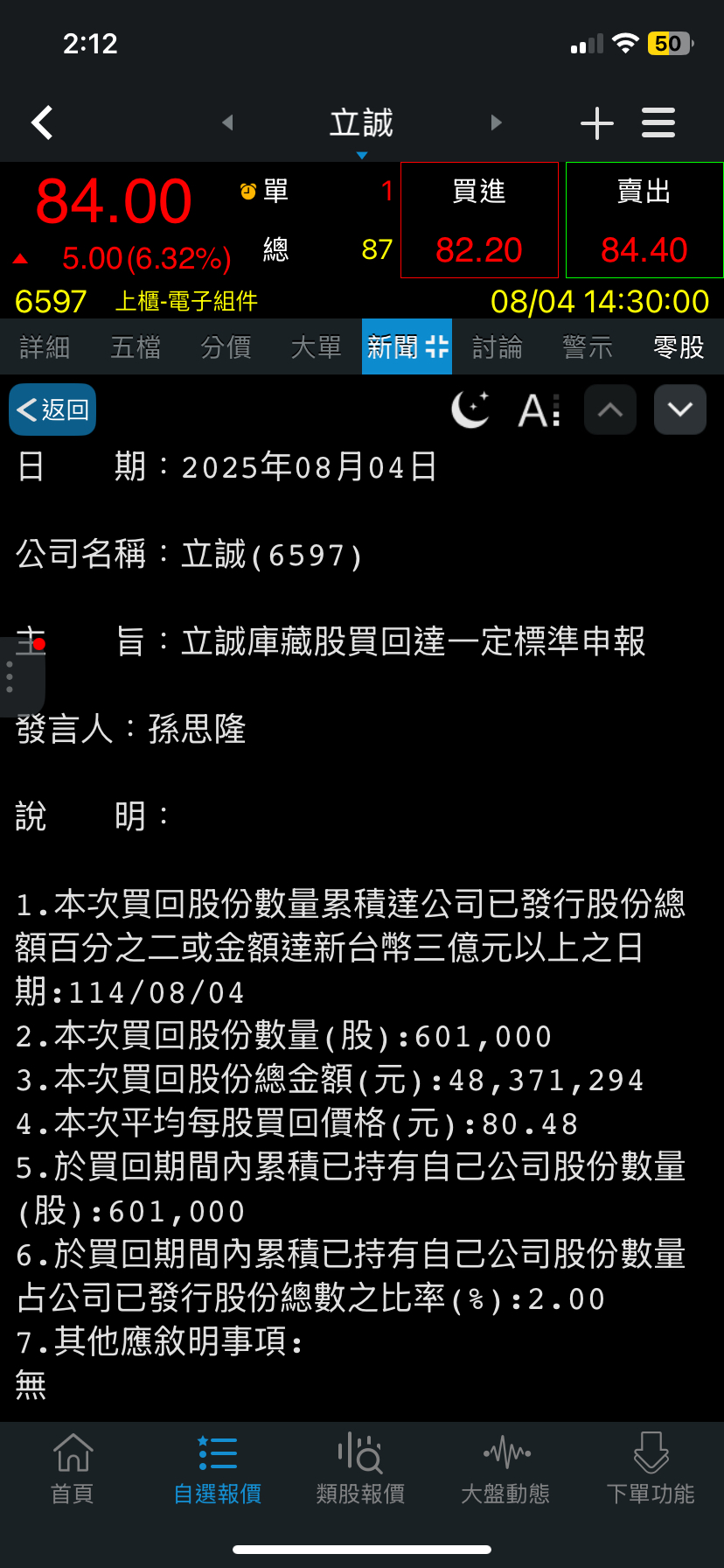The width and height of the screenshot is (724, 1568).
Task: Select the 大單 tab
Action: click(x=316, y=347)
